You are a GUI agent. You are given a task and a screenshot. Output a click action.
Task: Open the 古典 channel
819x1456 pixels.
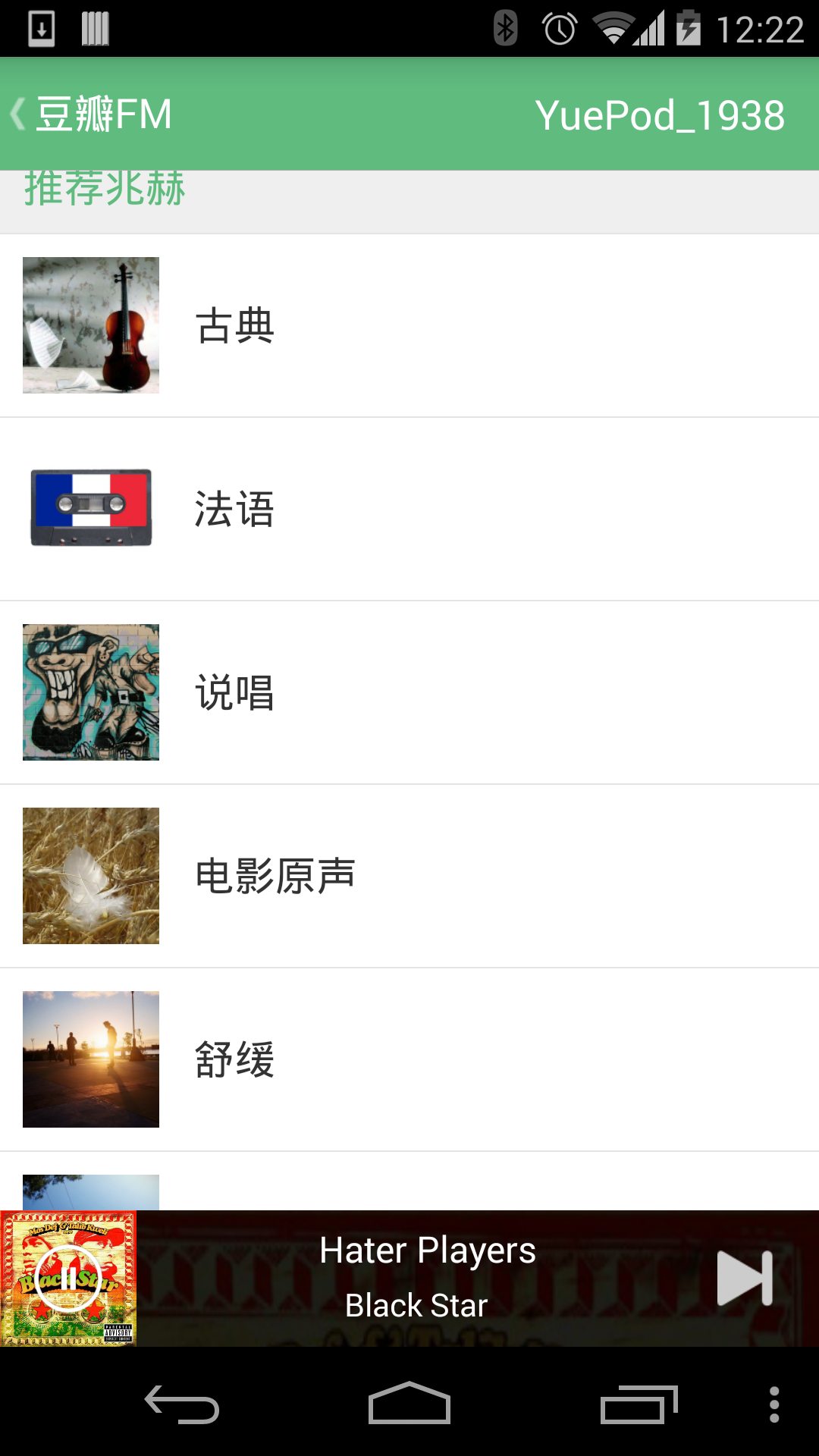pyautogui.click(x=409, y=325)
